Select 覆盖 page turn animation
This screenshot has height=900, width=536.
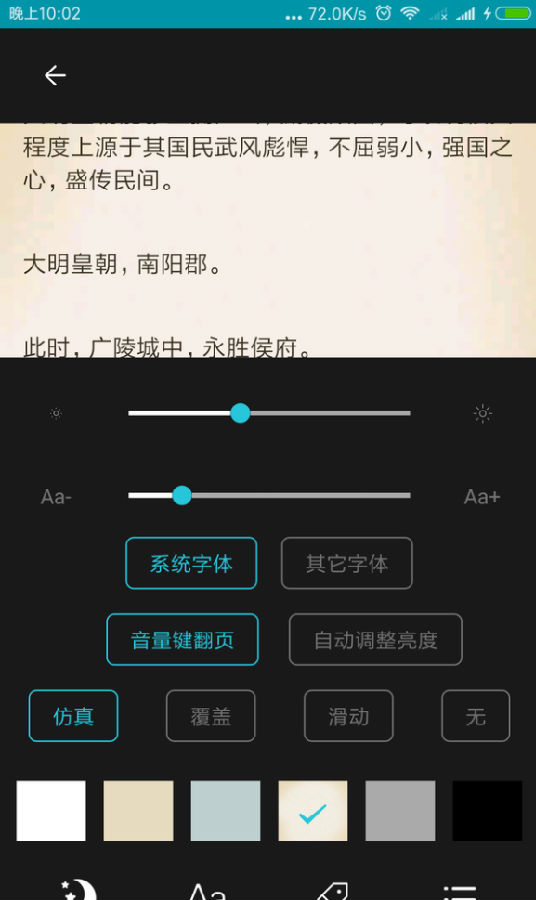(211, 716)
